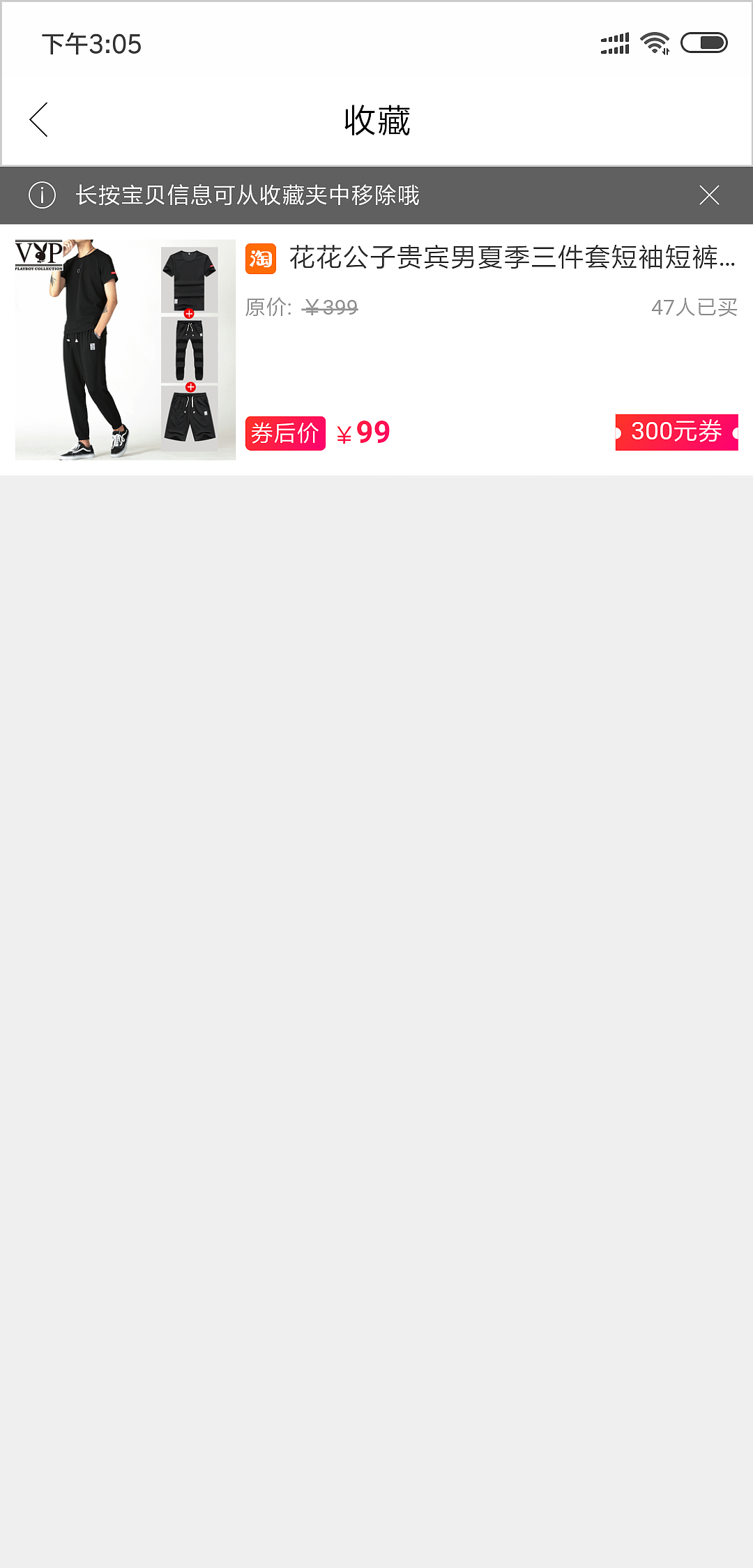Viewport: 753px width, 1568px height.
Task: Click the 300元券 coupon badge
Action: 675,432
